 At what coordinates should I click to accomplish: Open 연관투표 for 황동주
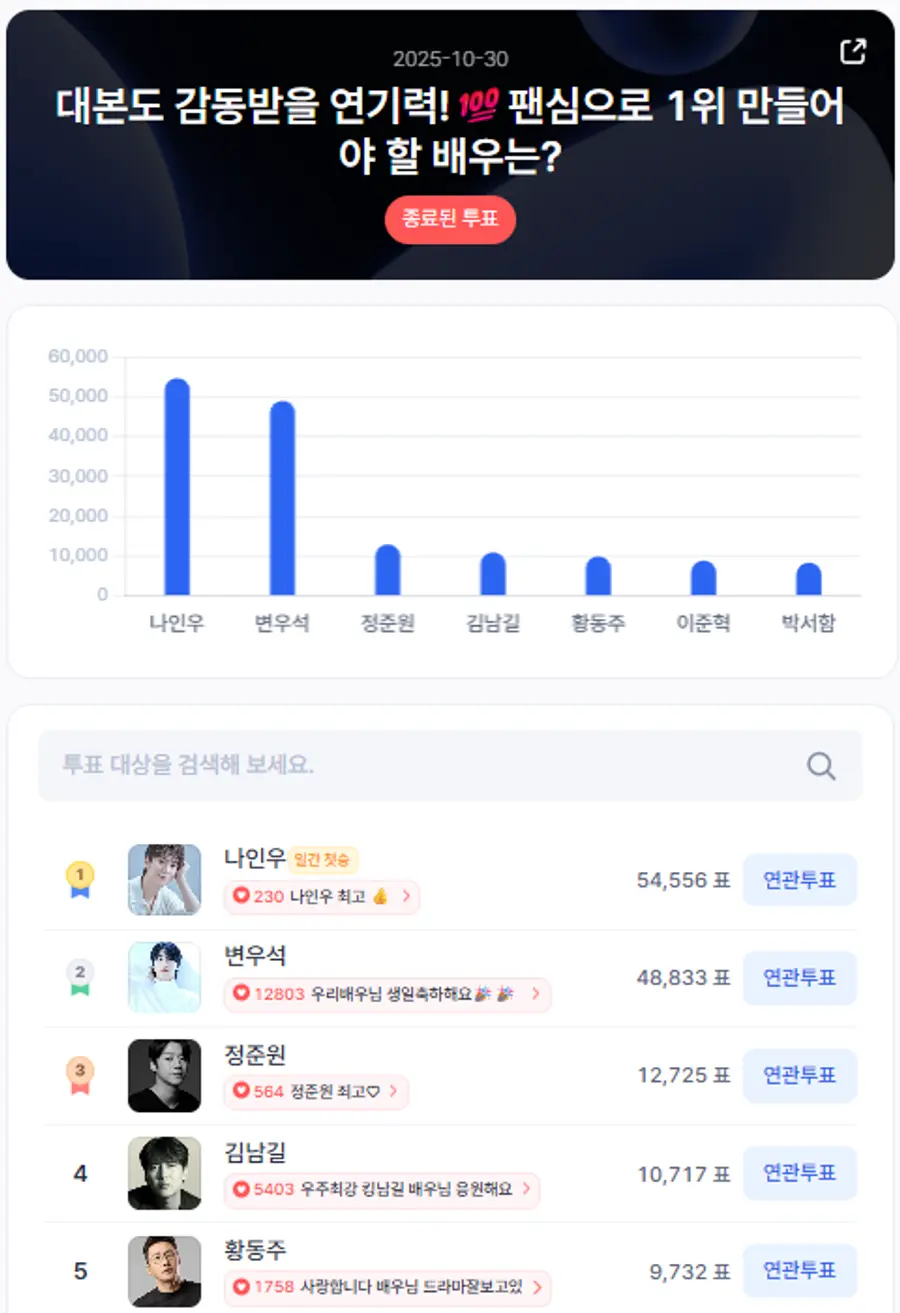click(799, 1271)
